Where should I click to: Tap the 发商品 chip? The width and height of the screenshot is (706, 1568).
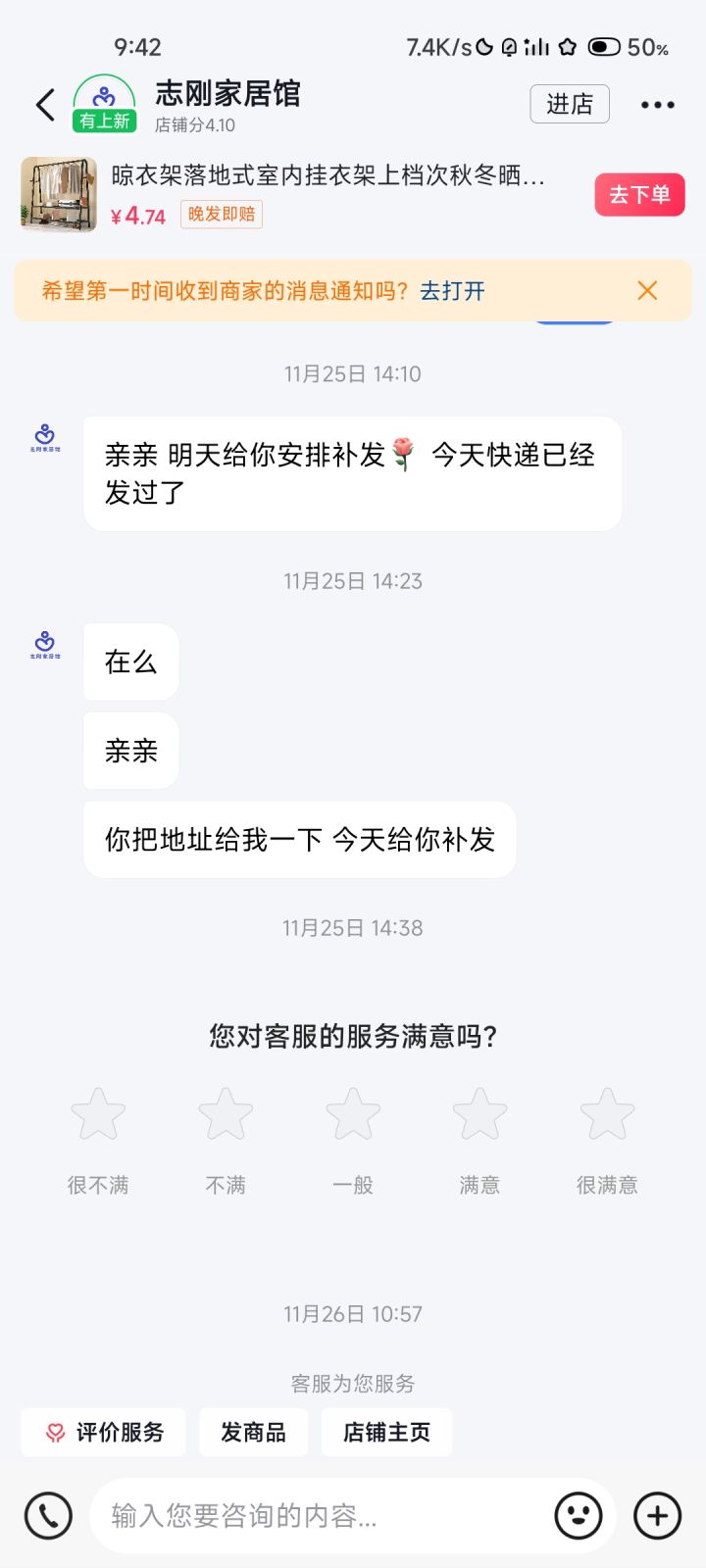253,1432
